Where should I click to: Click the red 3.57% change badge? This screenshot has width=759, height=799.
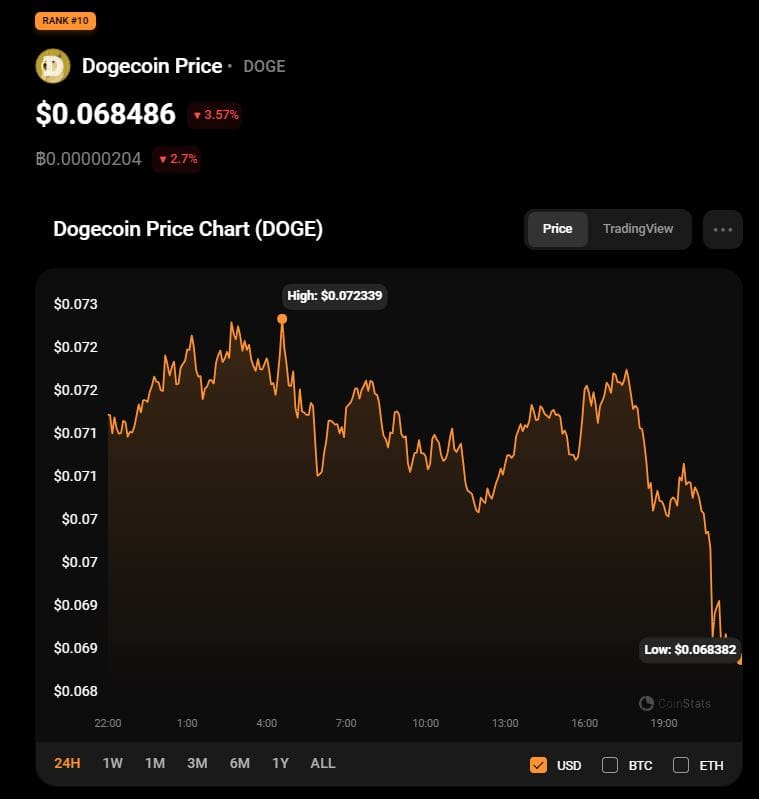(215, 116)
